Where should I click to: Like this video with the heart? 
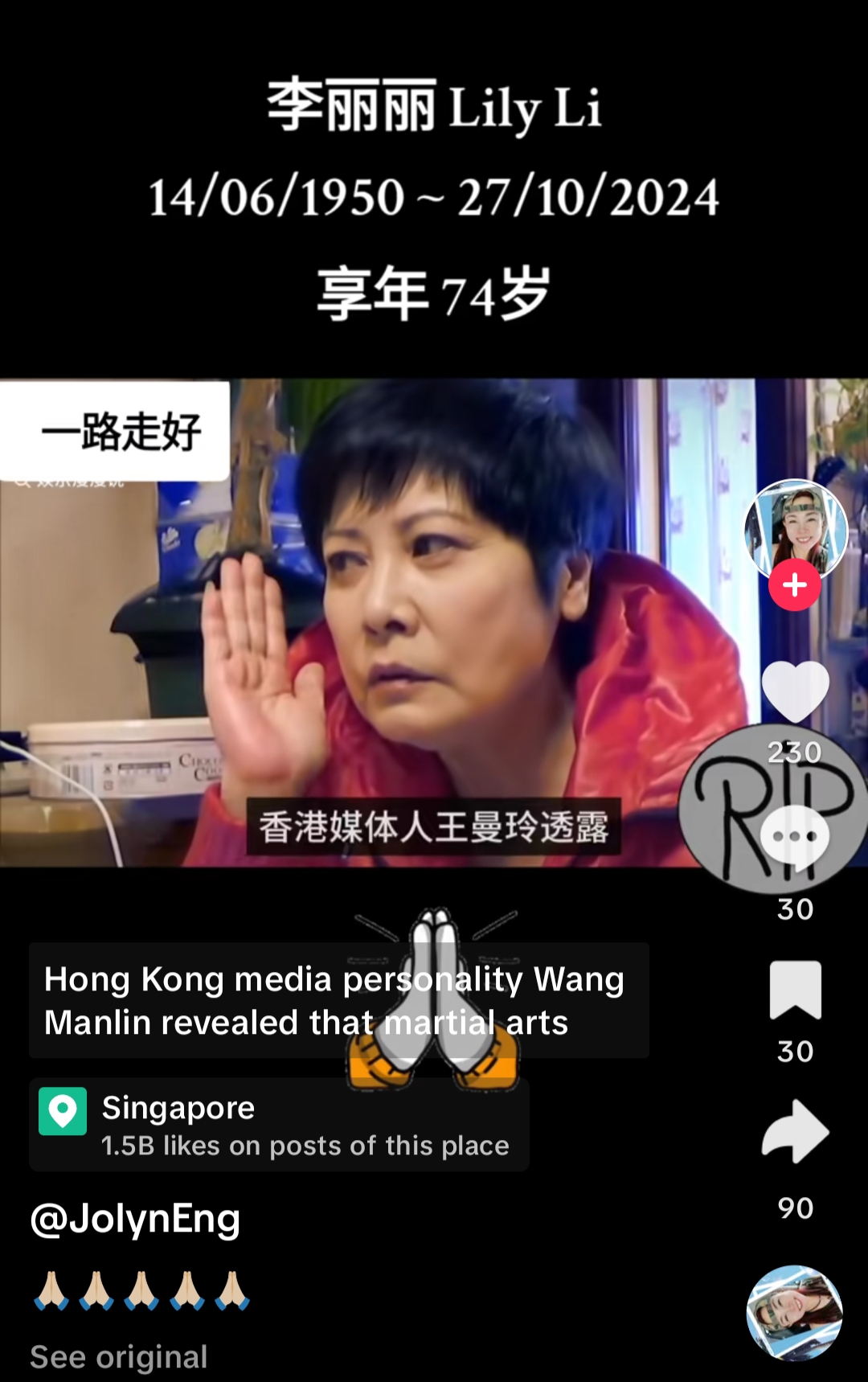[x=795, y=691]
